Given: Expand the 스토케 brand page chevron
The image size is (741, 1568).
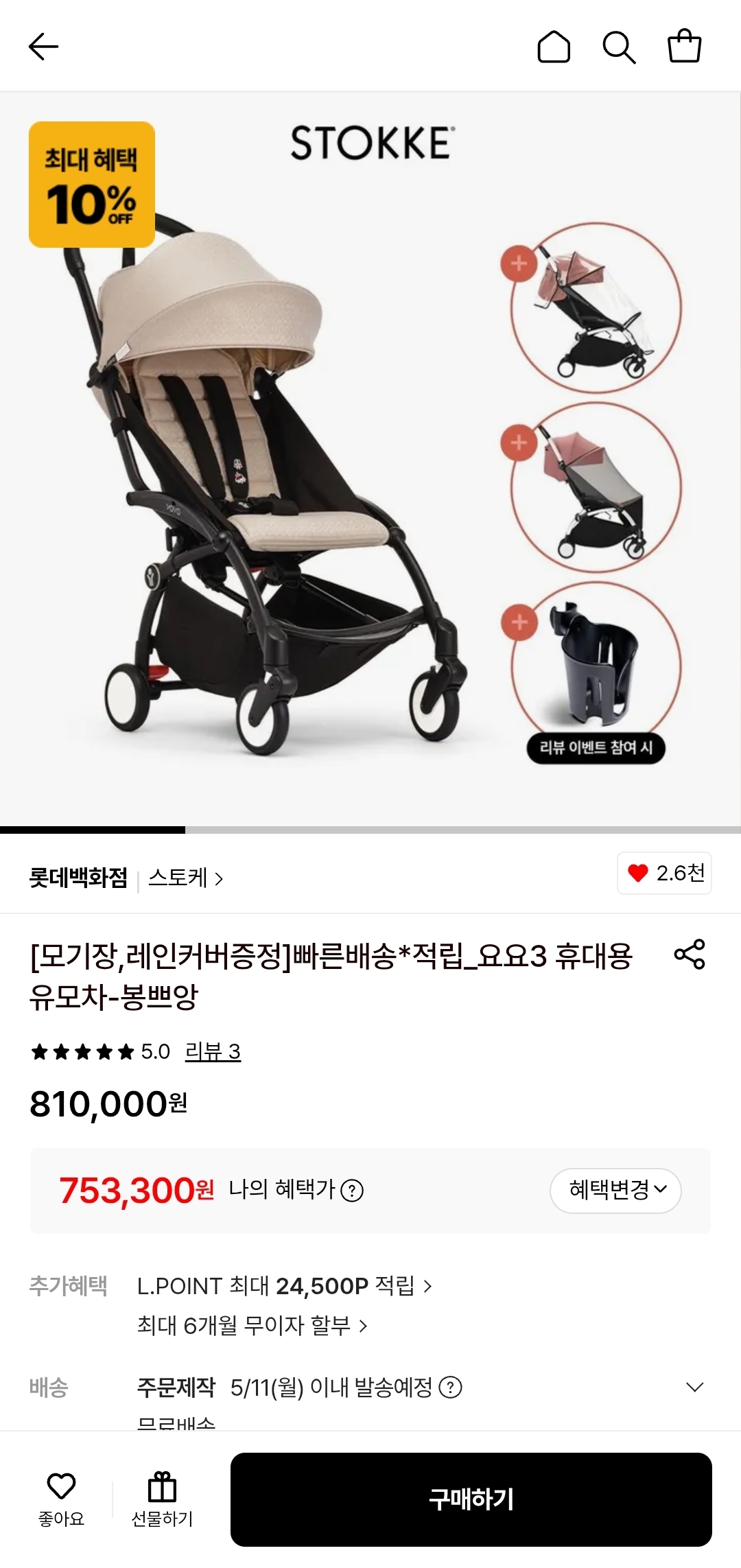Looking at the screenshot, I should (x=221, y=878).
